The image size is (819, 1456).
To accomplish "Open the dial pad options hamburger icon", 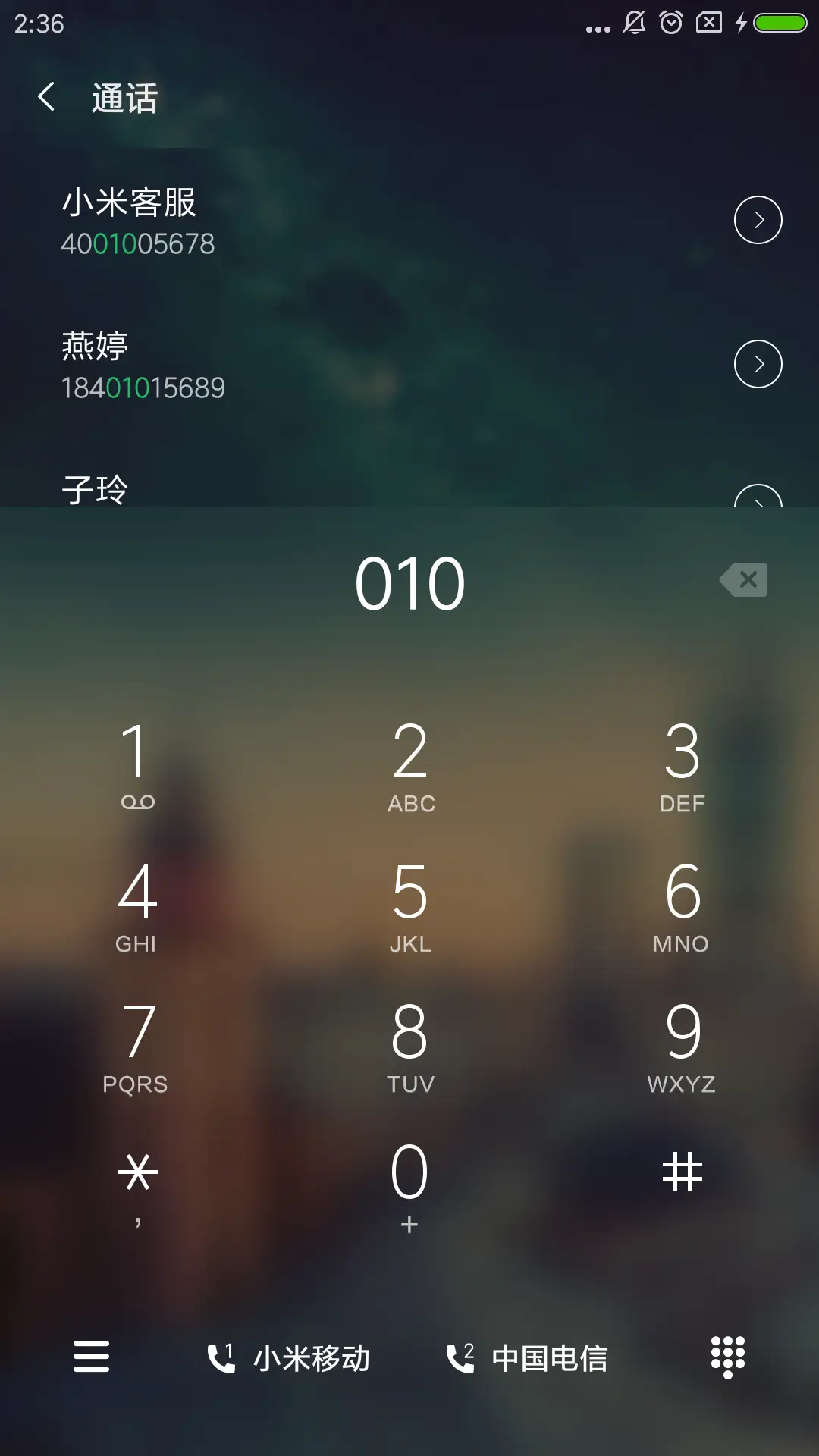I will 89,1358.
